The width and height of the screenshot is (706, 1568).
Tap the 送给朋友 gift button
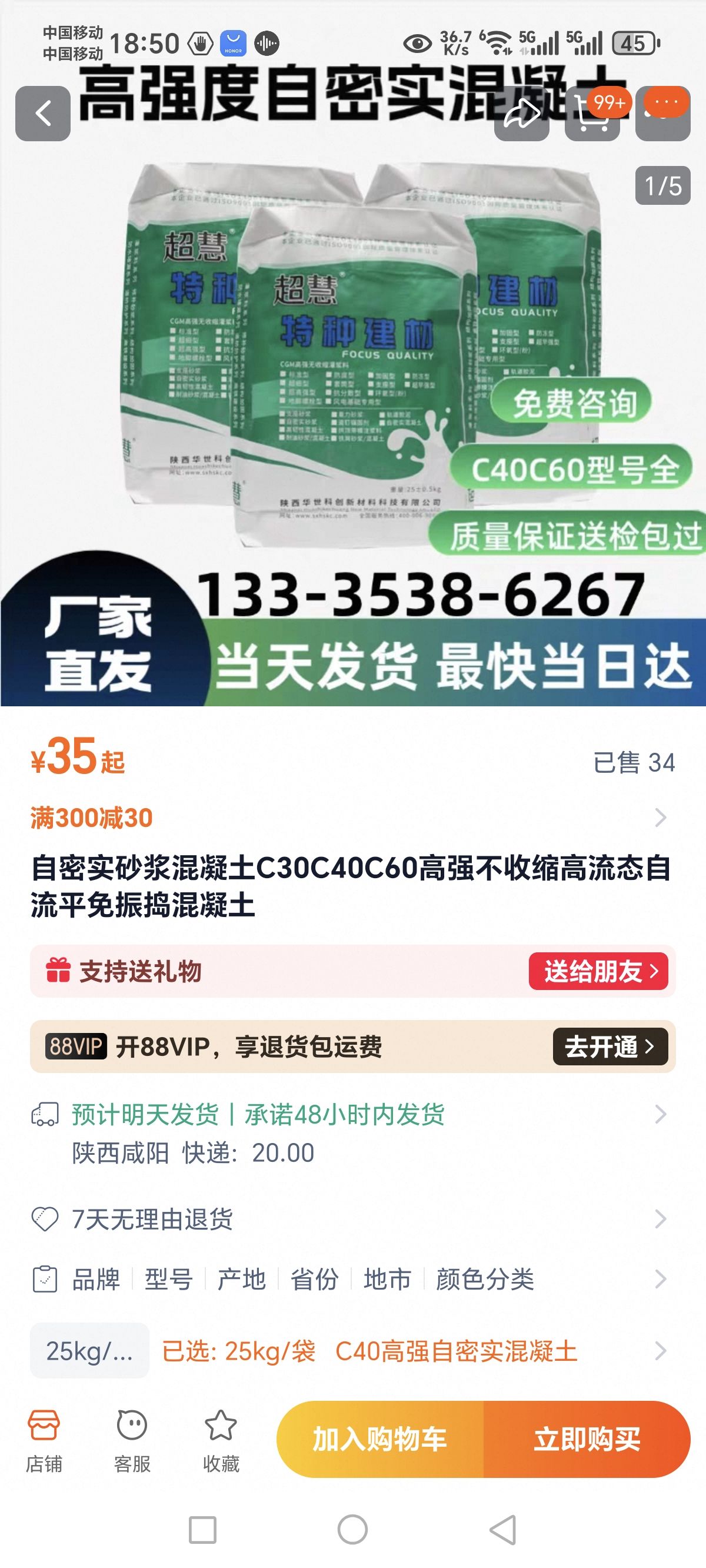click(598, 972)
